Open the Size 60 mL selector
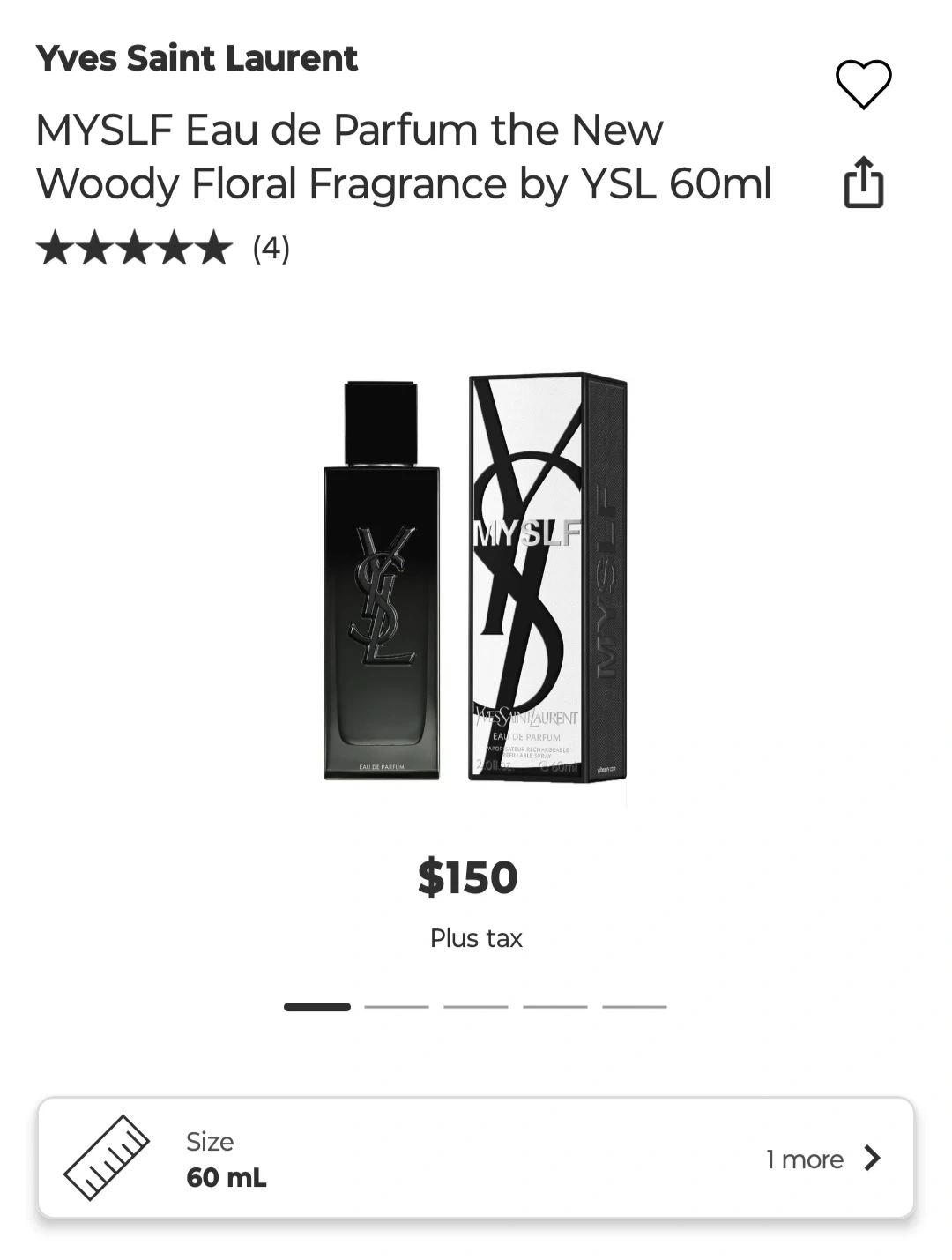The height and width of the screenshot is (1260, 952). [x=476, y=1159]
